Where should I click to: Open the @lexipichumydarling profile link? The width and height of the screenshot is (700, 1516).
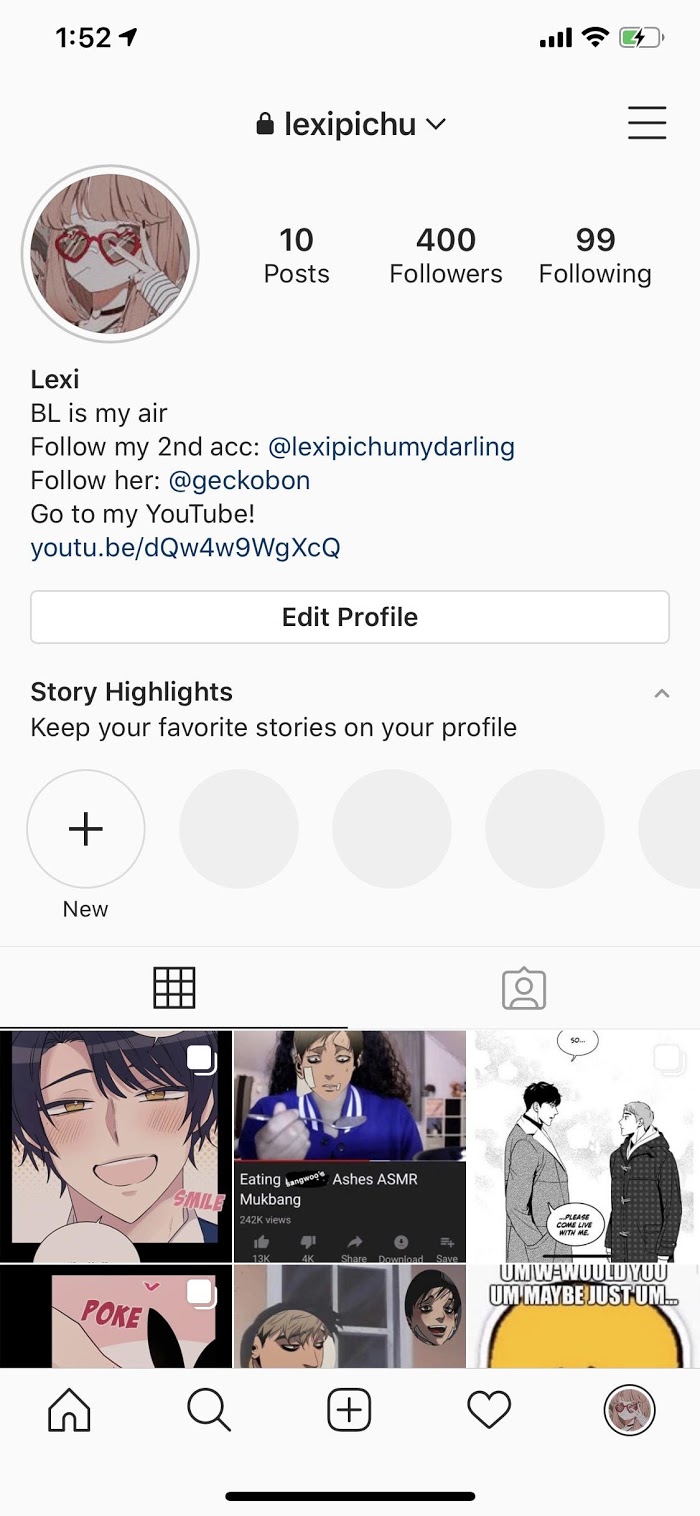click(391, 446)
